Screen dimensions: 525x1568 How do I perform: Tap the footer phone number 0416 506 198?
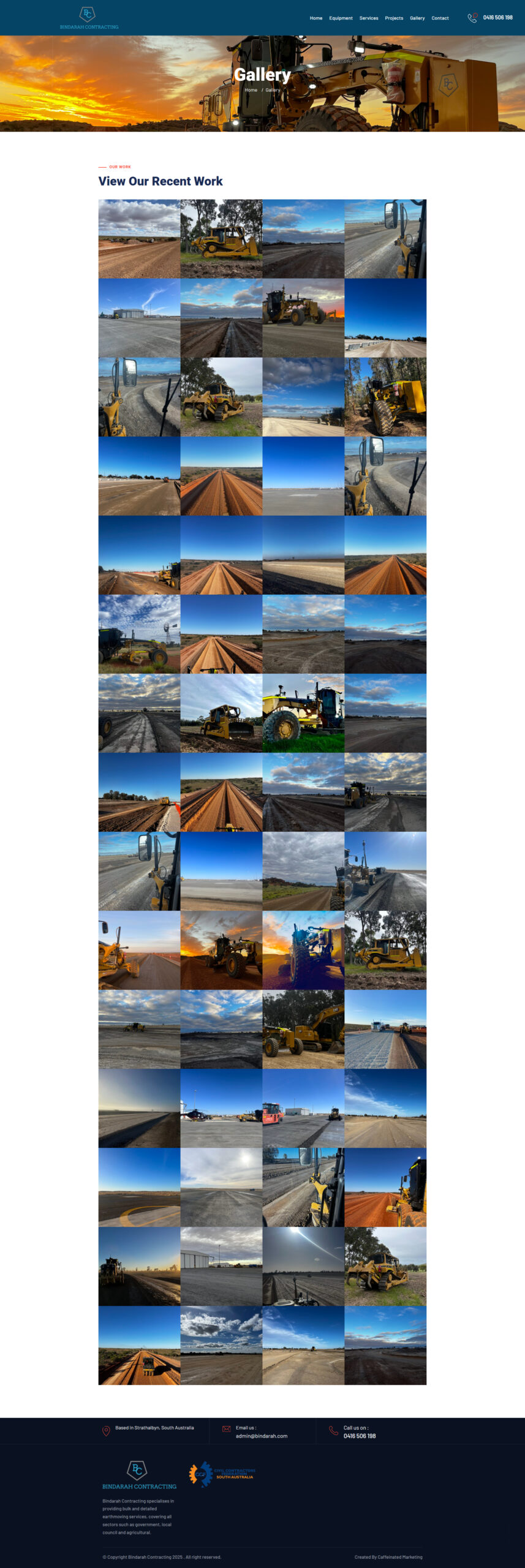(360, 1436)
